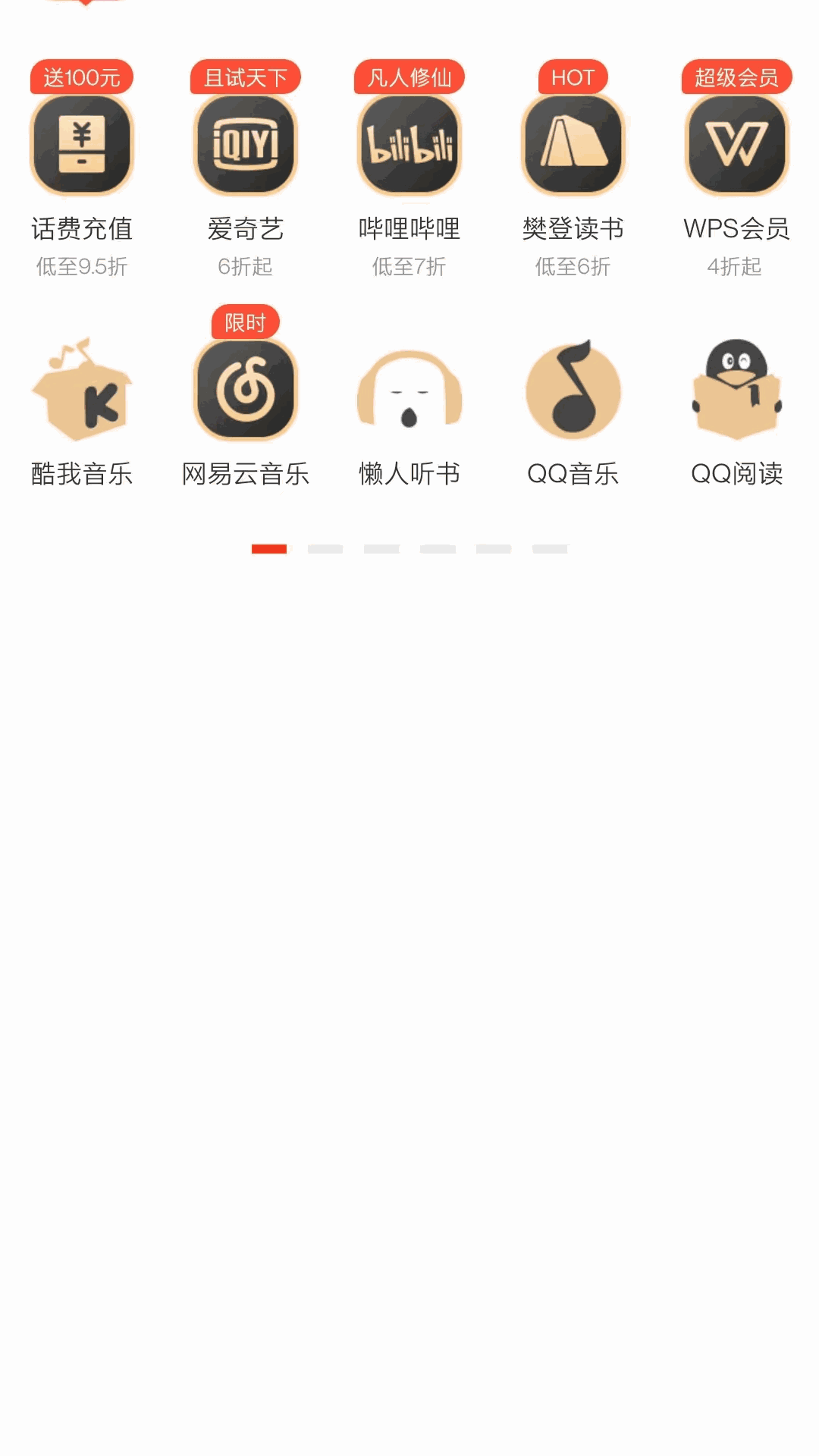Click the 且试天下 badge above iQIYI
The height and width of the screenshot is (1456, 819).
245,76
